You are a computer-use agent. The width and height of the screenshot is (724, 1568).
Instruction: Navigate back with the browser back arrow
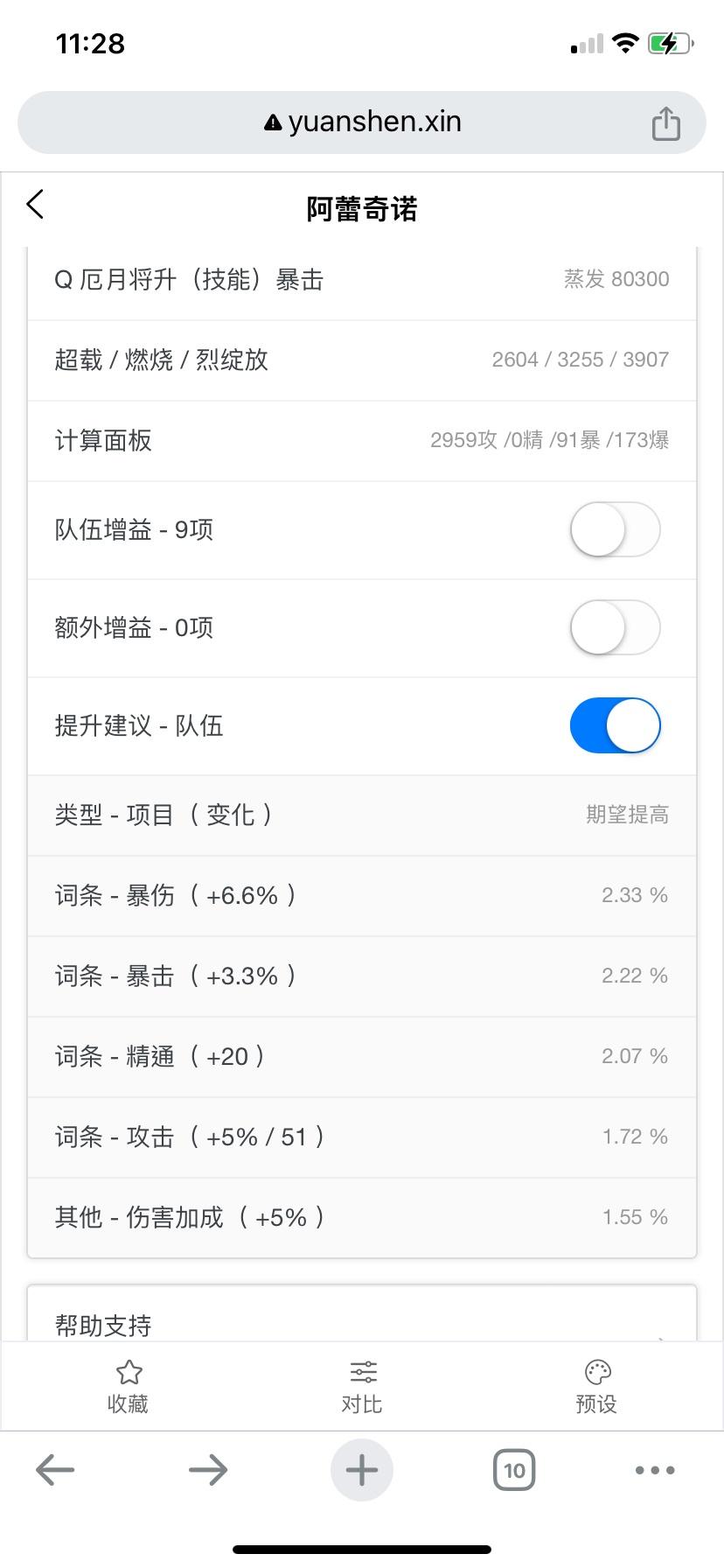(55, 1470)
